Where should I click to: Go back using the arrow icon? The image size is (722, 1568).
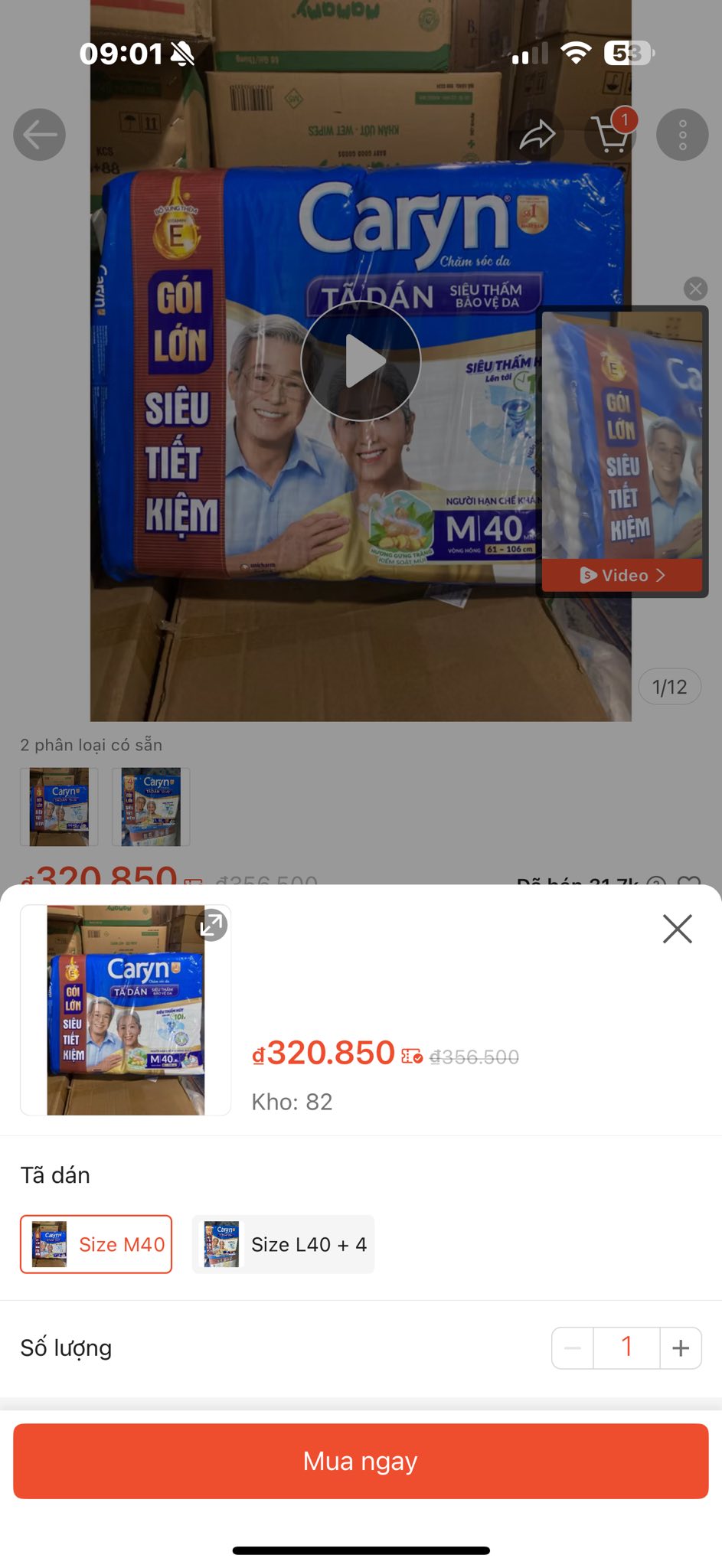pos(40,135)
